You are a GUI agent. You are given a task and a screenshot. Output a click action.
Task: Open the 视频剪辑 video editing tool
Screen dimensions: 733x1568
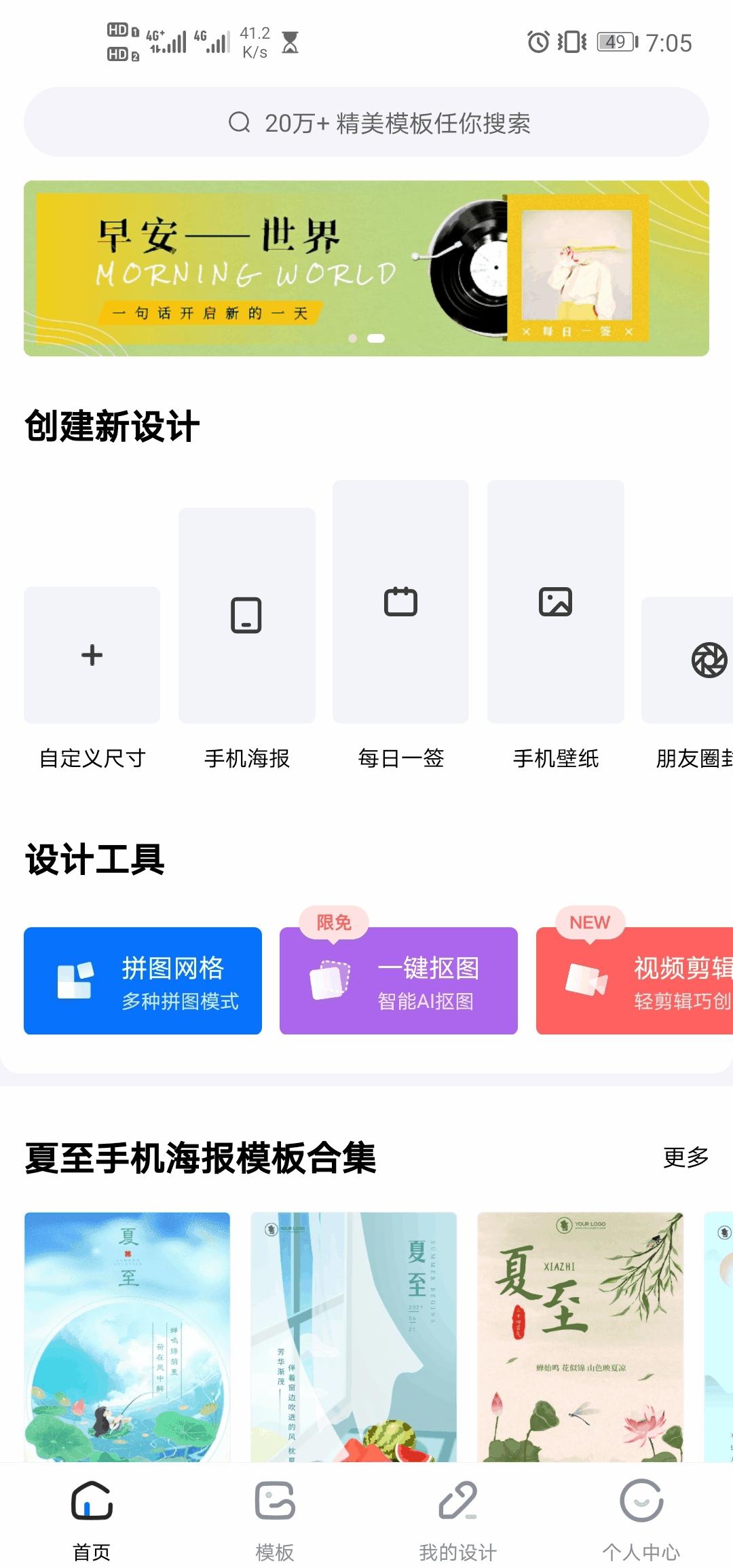[635, 981]
